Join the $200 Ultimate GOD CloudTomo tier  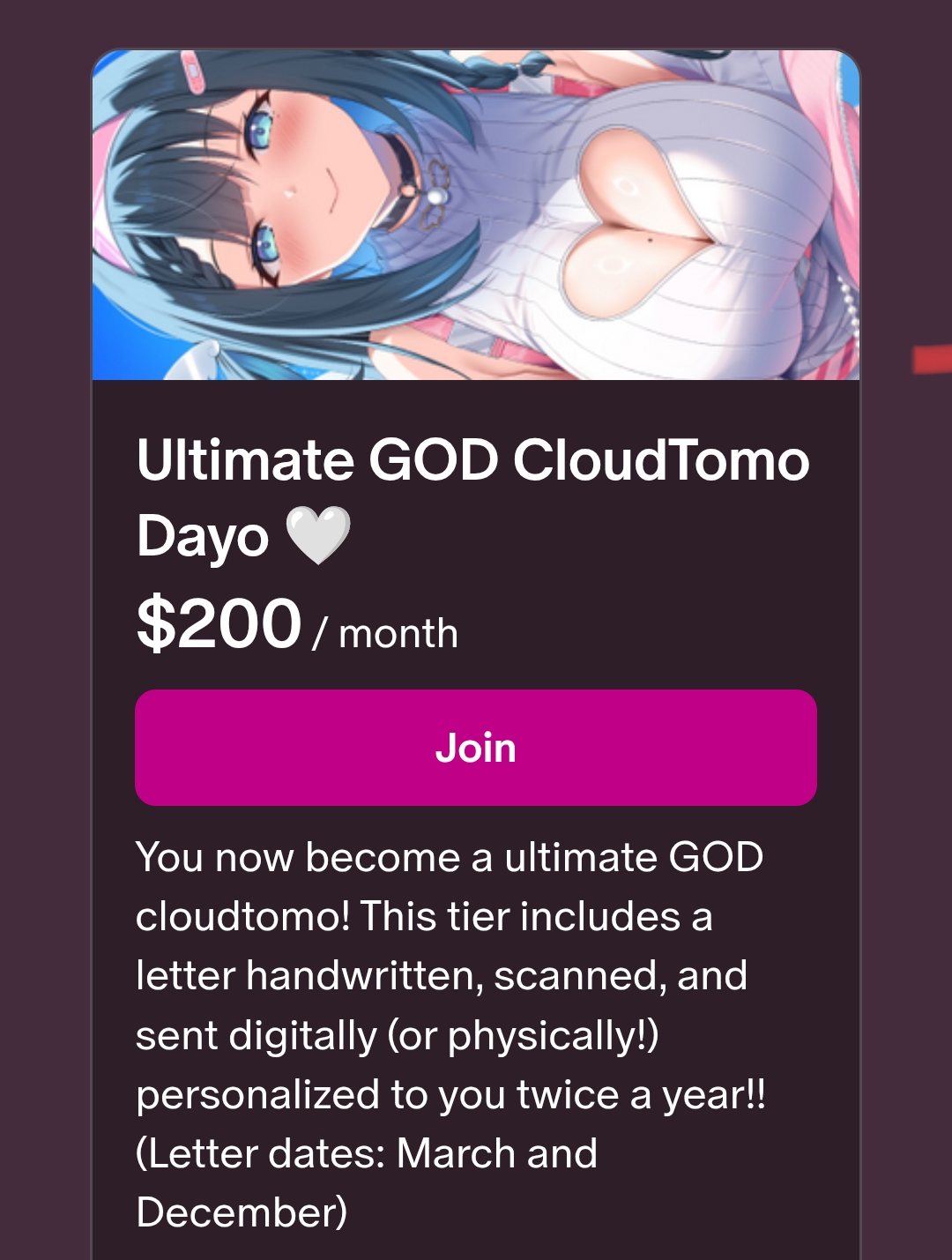click(x=475, y=748)
